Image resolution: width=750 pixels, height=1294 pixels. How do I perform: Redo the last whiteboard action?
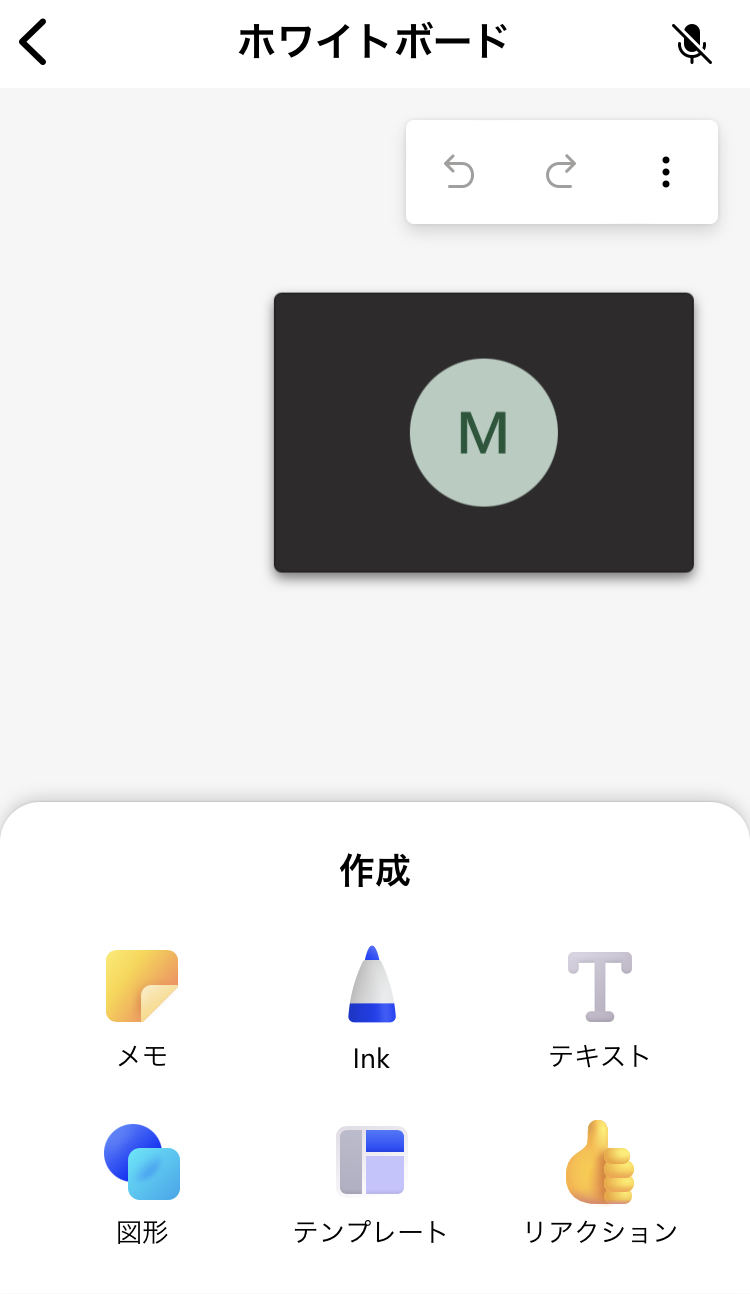(x=561, y=172)
